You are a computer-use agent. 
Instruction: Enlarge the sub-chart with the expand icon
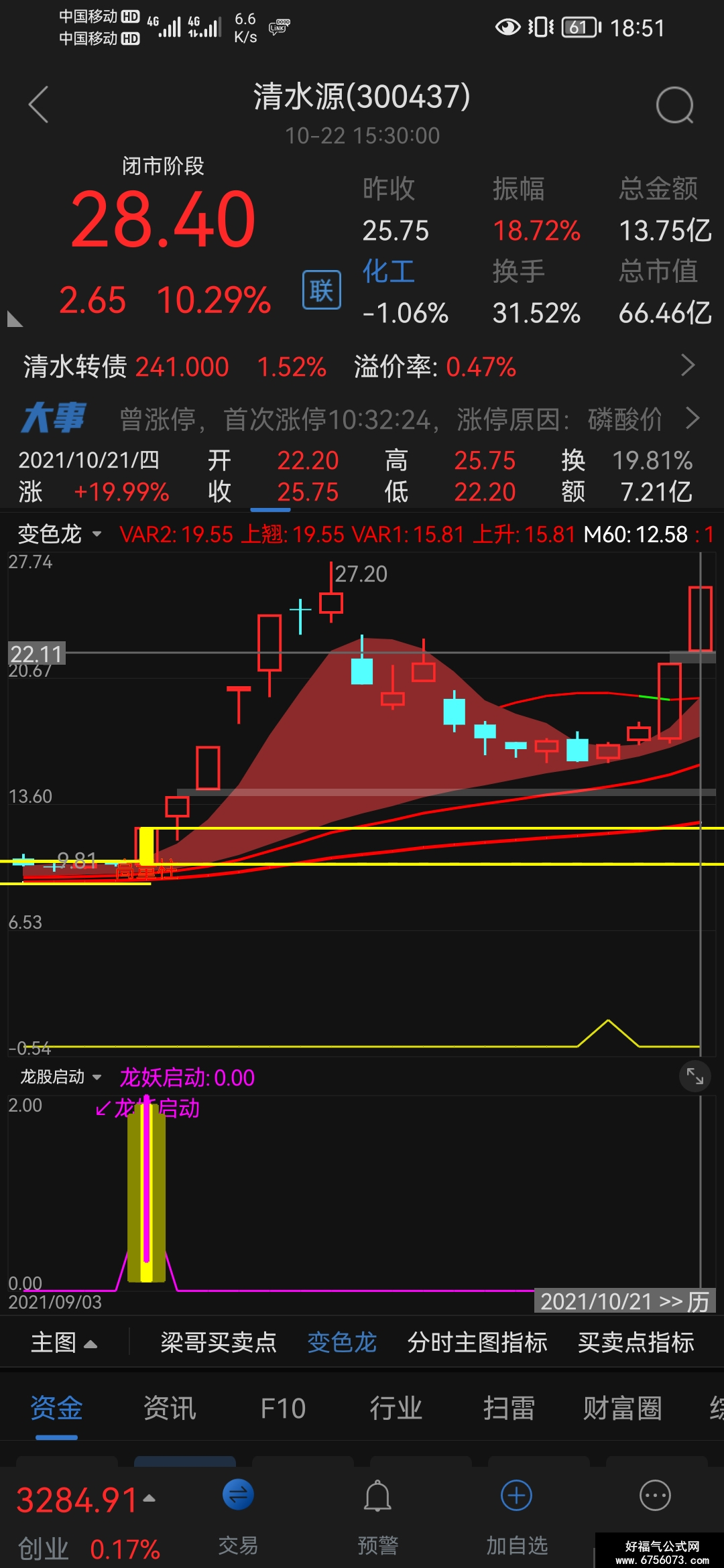click(695, 1077)
